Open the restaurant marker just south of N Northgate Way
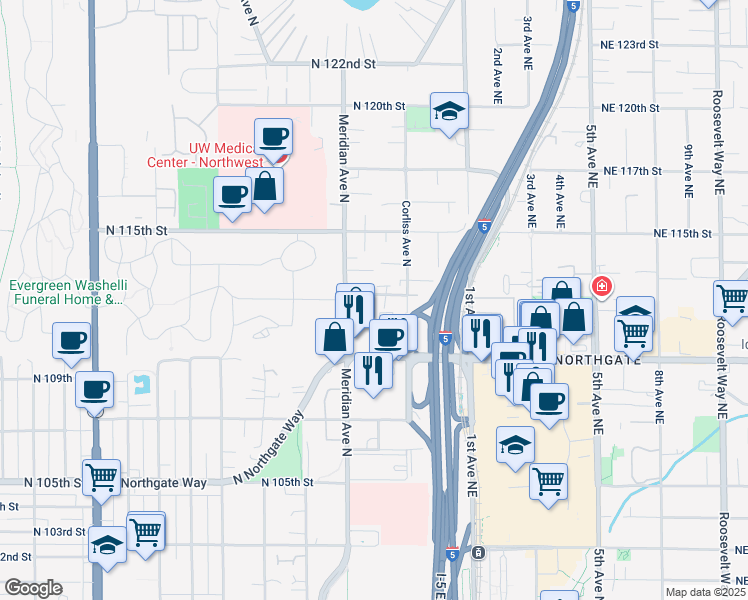 point(373,370)
